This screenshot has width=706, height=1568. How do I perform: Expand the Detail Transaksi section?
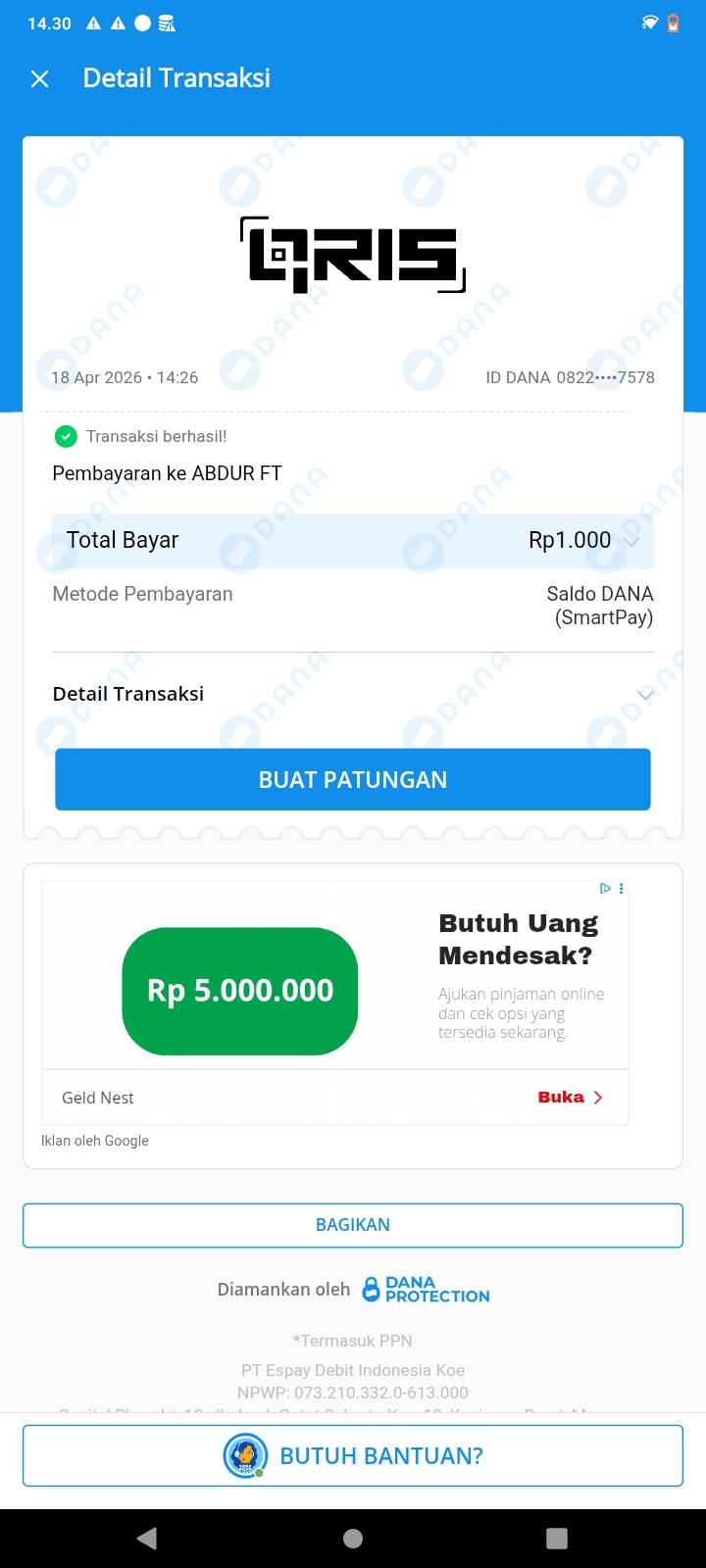[x=644, y=694]
